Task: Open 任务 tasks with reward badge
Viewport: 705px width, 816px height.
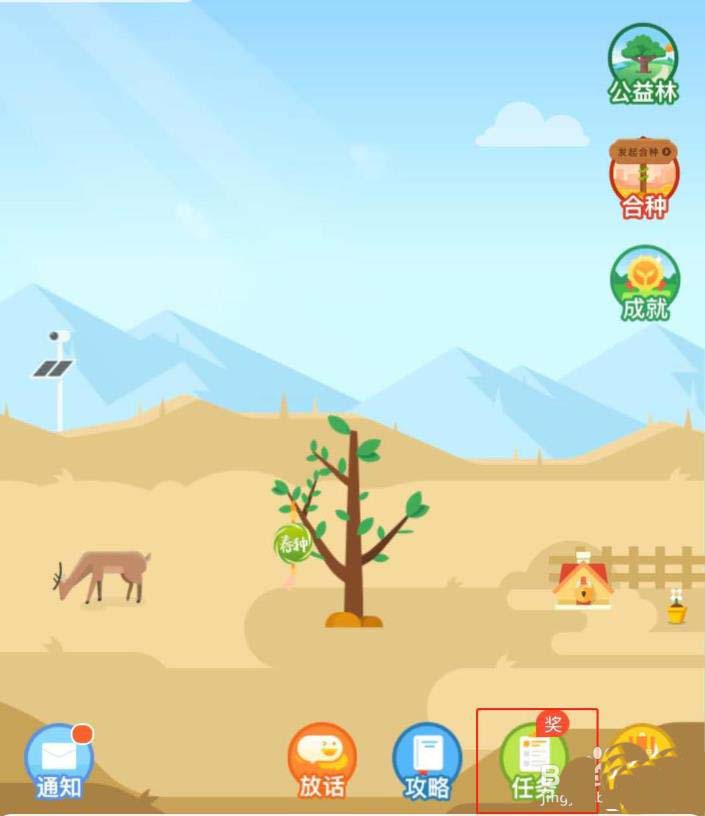Action: (533, 762)
